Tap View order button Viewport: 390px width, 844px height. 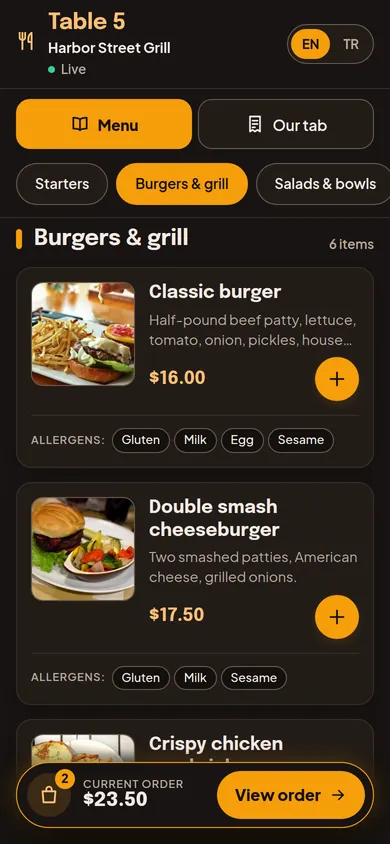tap(290, 795)
